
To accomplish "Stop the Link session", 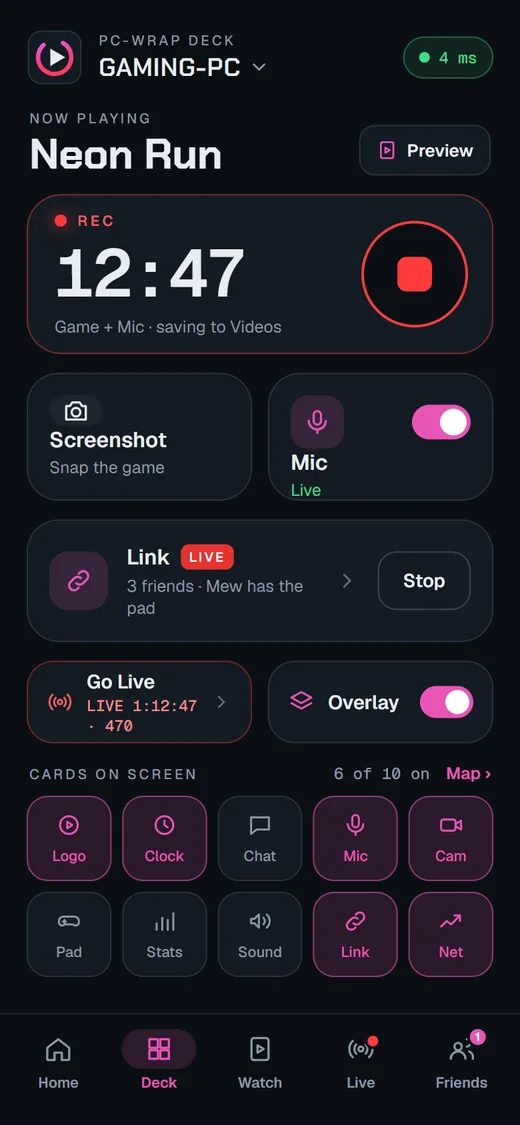I will tap(424, 580).
